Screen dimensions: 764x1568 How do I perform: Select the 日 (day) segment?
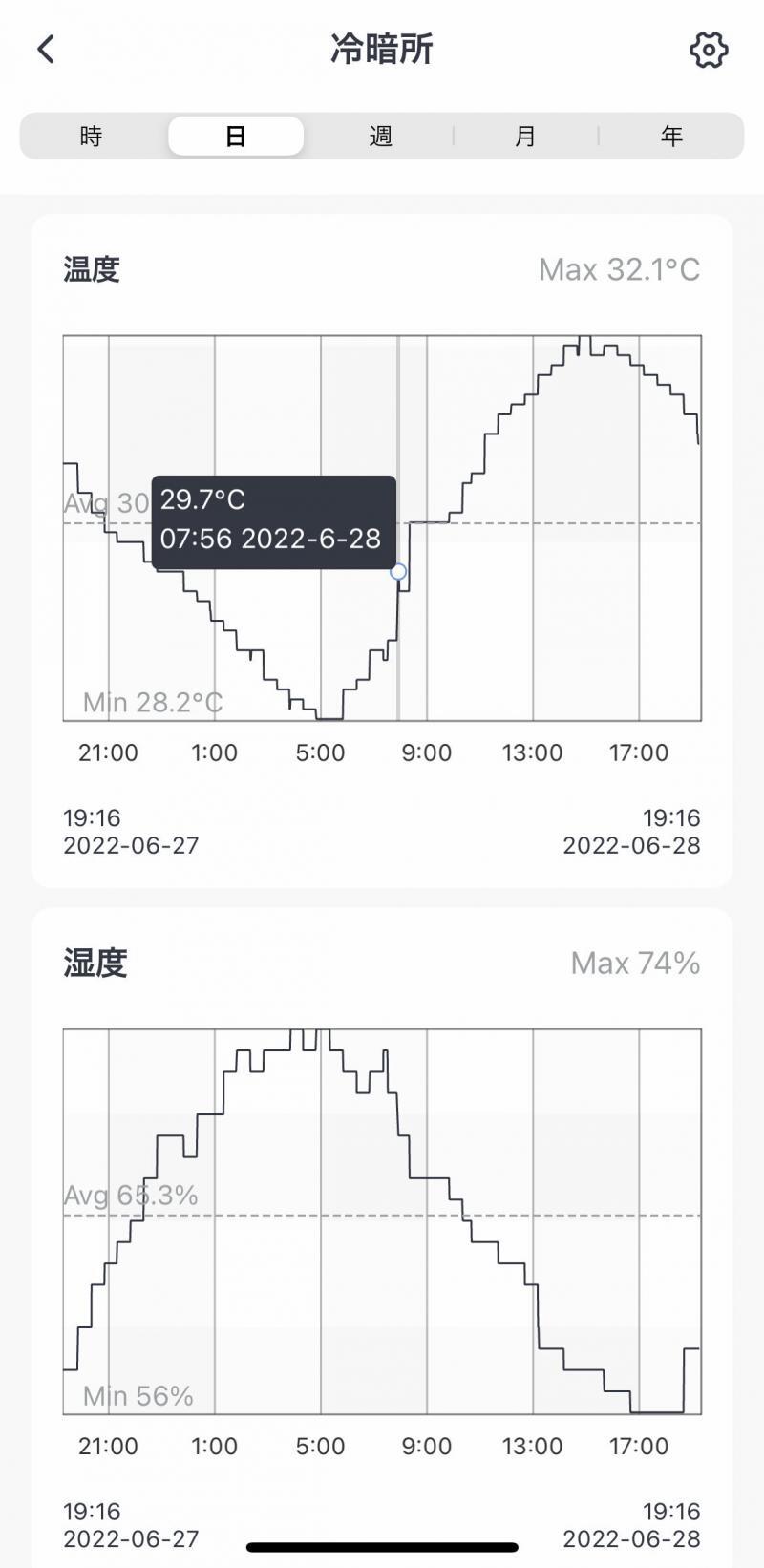click(x=236, y=137)
